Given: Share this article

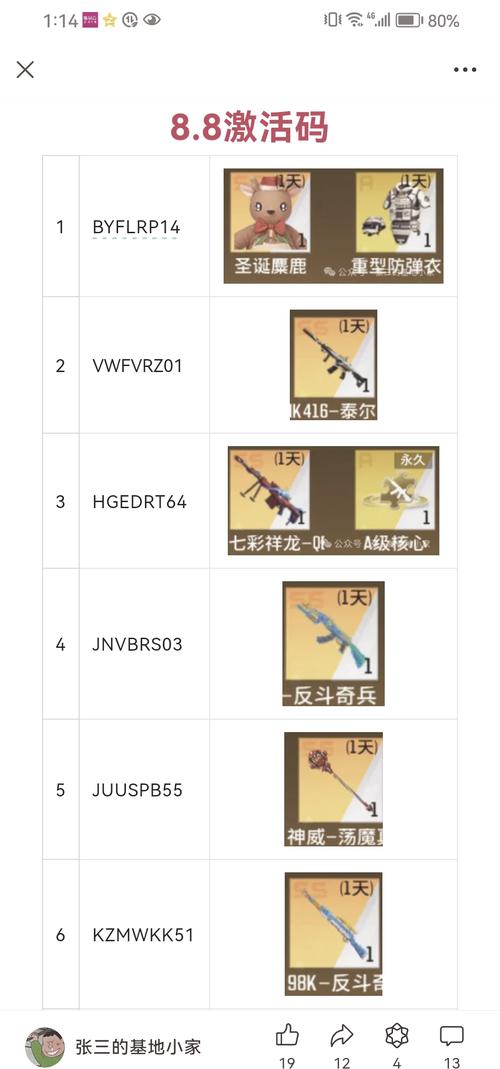Looking at the screenshot, I should click(x=342, y=1037).
